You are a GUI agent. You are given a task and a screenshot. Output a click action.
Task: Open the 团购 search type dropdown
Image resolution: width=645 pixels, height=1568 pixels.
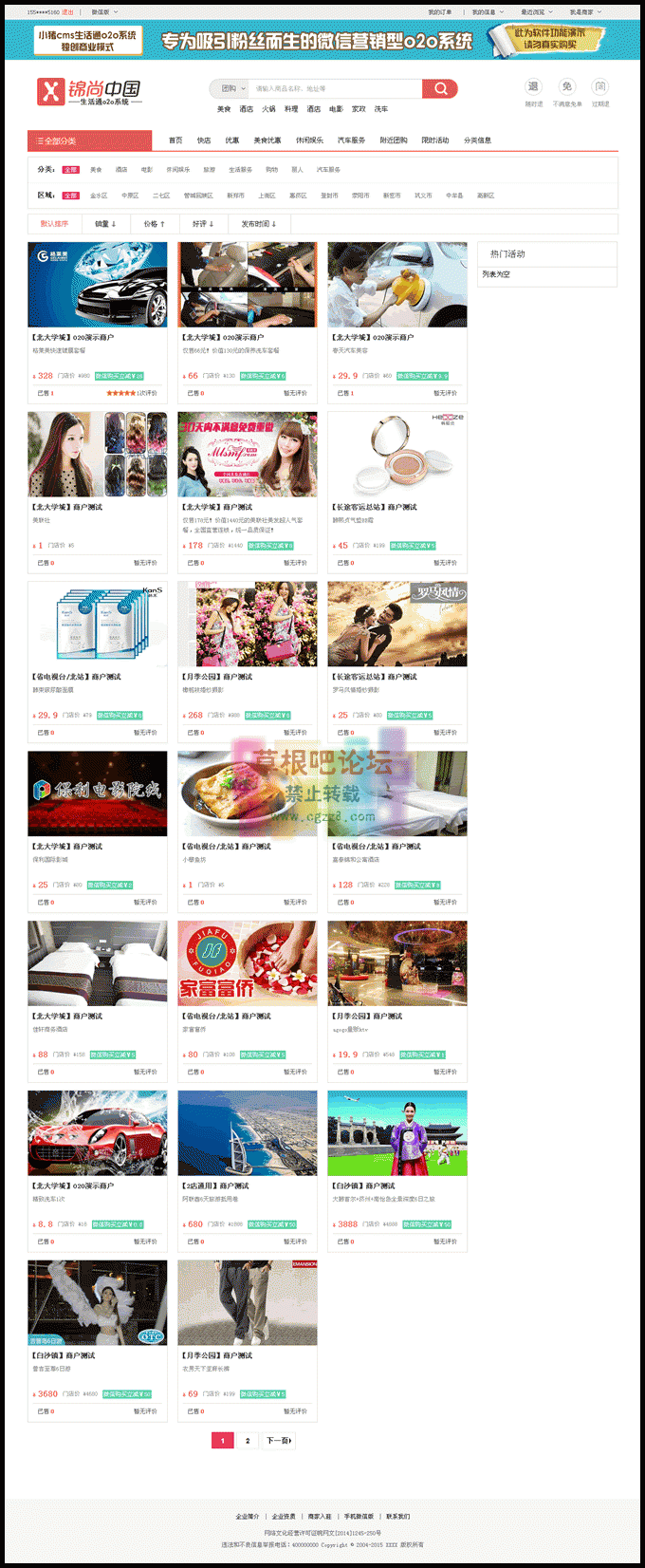tap(231, 88)
